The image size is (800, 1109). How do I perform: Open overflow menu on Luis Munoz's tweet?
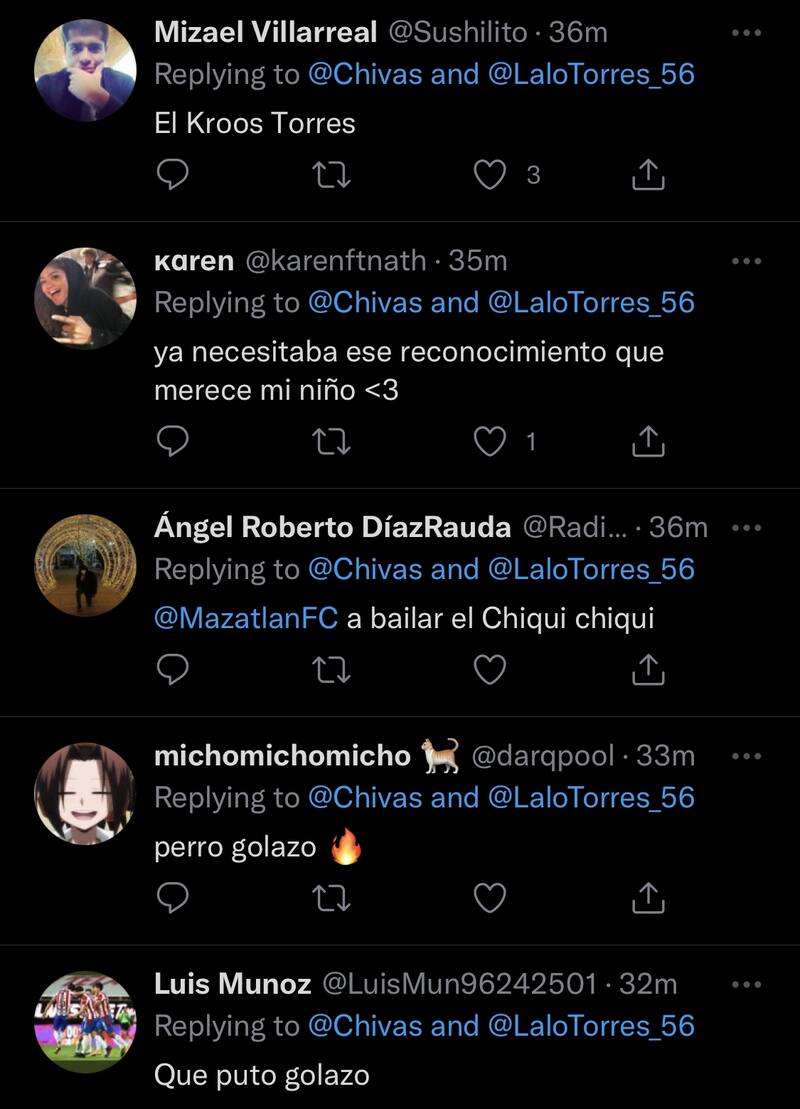746,985
